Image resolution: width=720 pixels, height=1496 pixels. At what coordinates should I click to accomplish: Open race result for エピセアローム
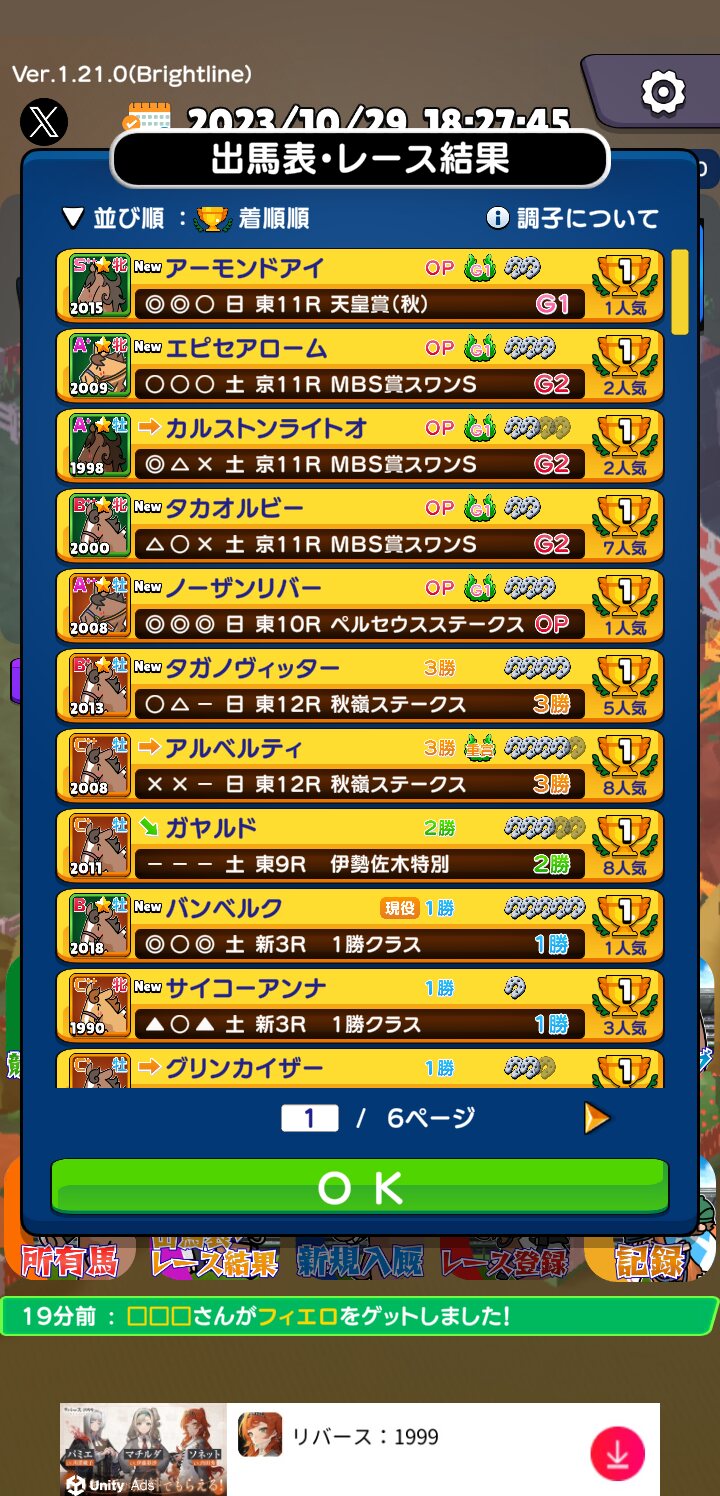click(x=360, y=365)
